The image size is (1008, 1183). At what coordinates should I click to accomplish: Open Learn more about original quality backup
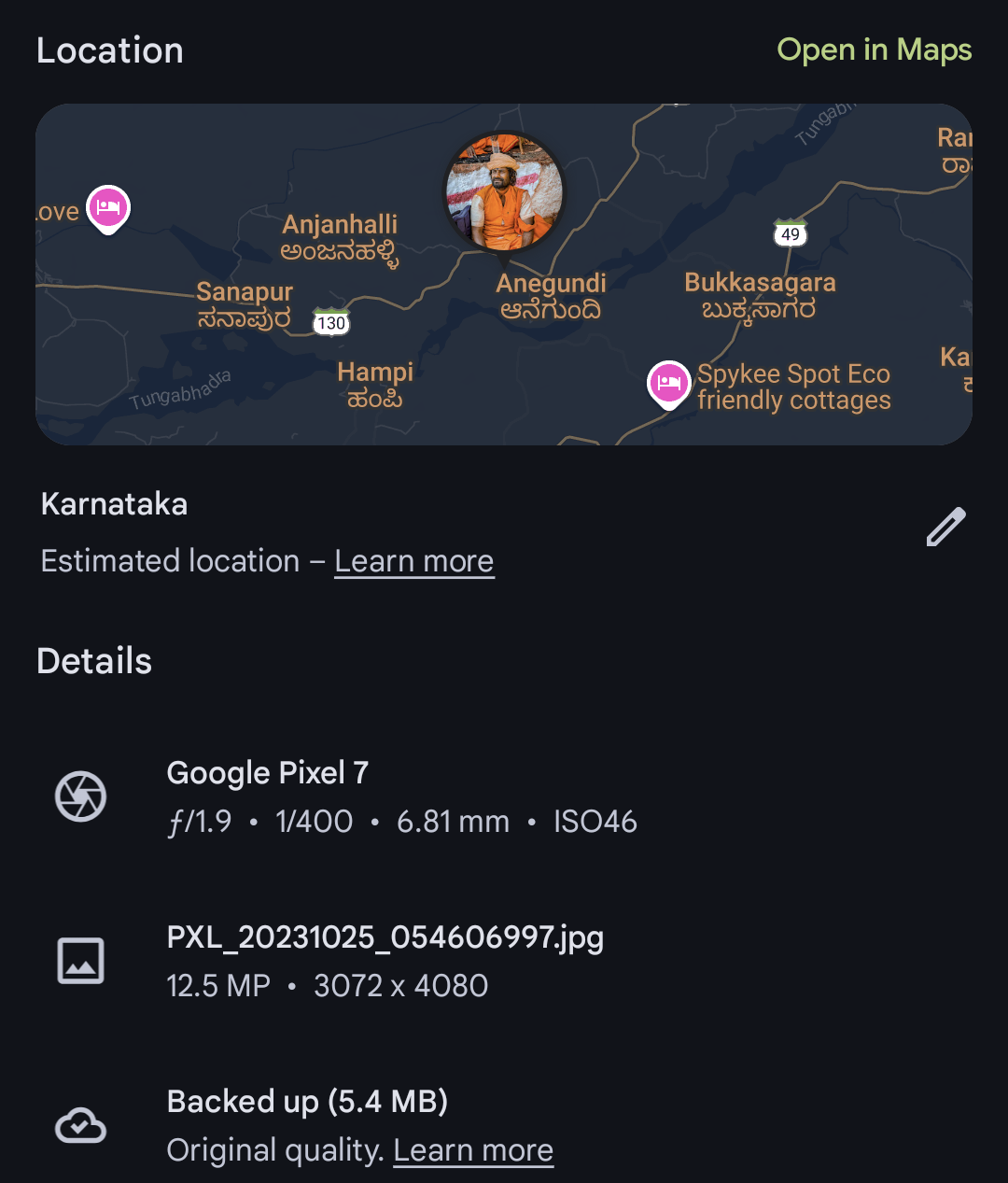pyautogui.click(x=472, y=1150)
